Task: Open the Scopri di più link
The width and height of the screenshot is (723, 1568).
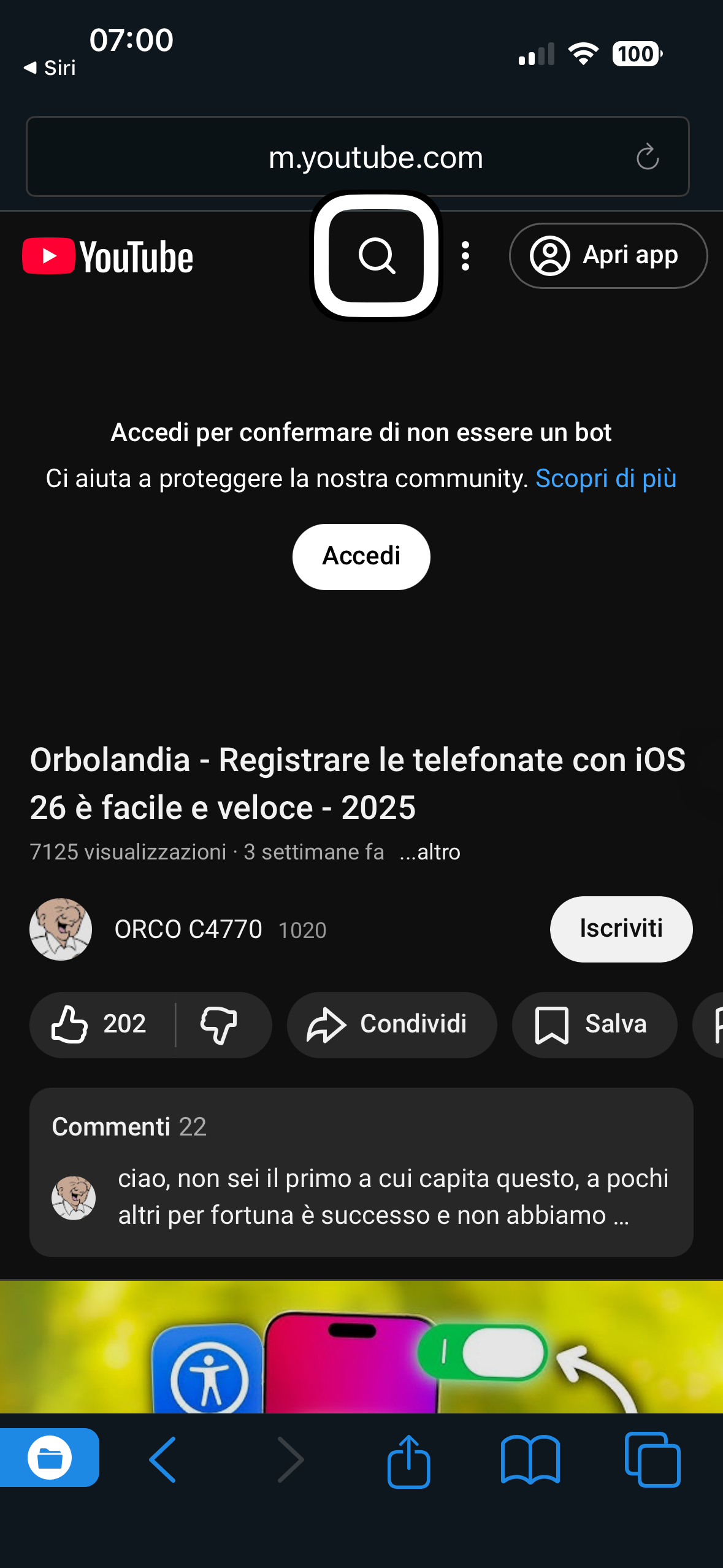Action: click(605, 478)
